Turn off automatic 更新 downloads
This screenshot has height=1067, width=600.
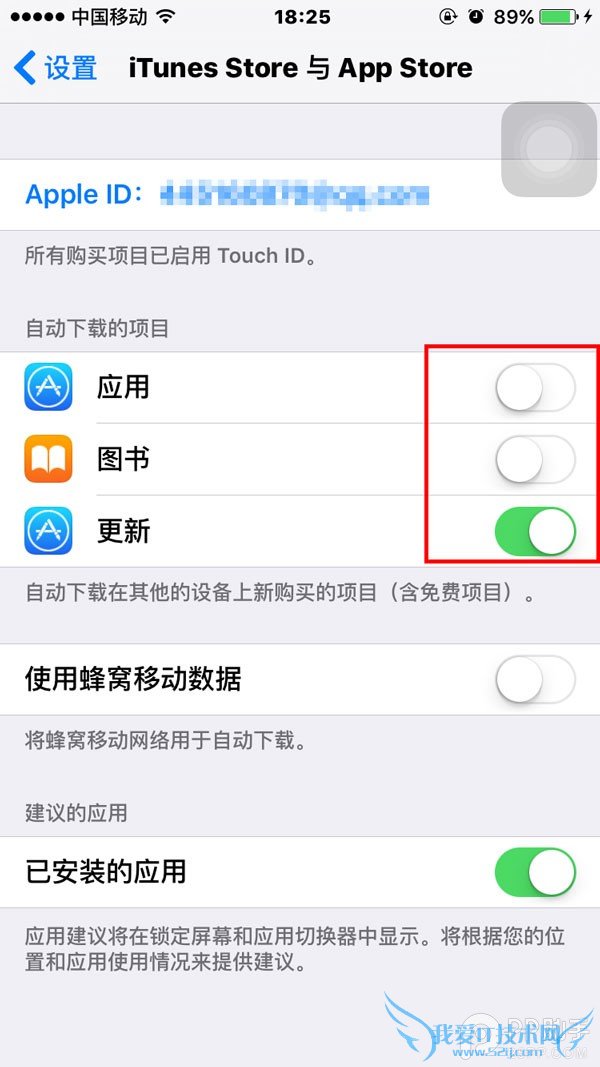pos(535,531)
